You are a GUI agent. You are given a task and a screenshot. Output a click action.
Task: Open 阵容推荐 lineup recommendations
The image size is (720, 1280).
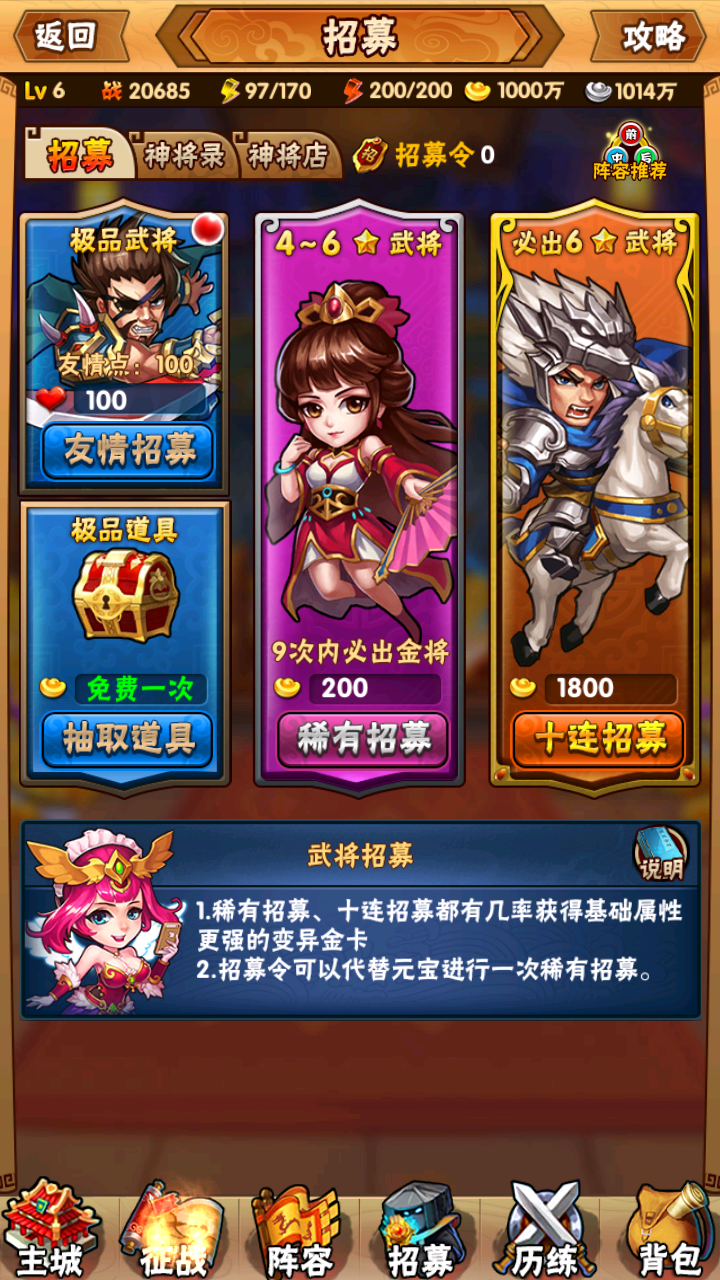630,153
